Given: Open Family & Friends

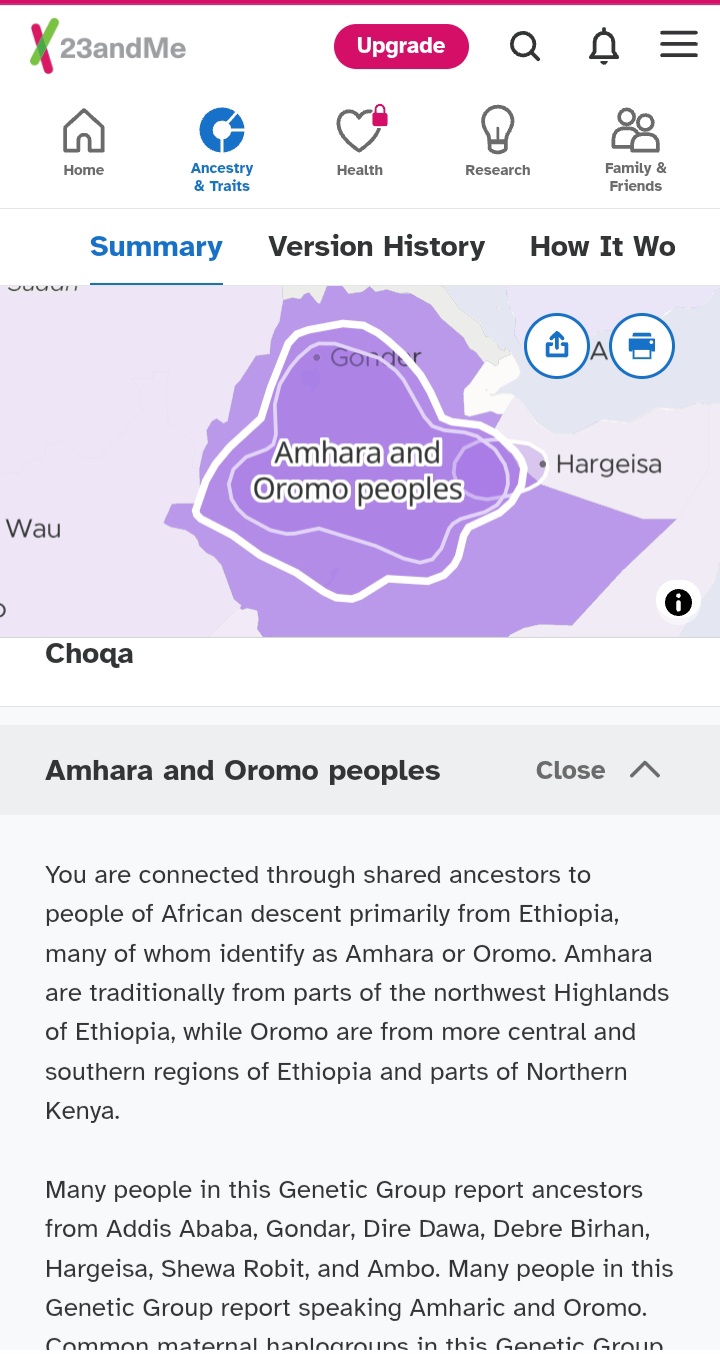Looking at the screenshot, I should click(x=635, y=150).
